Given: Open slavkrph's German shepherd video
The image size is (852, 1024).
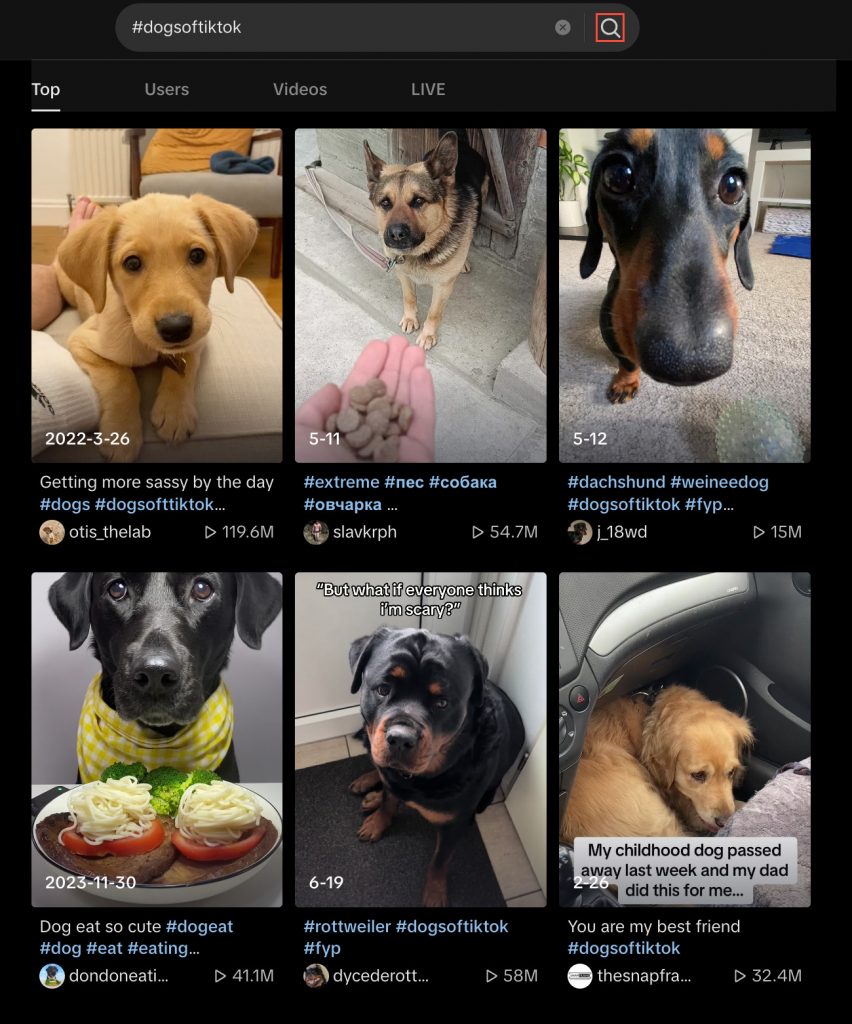Looking at the screenshot, I should click(421, 295).
